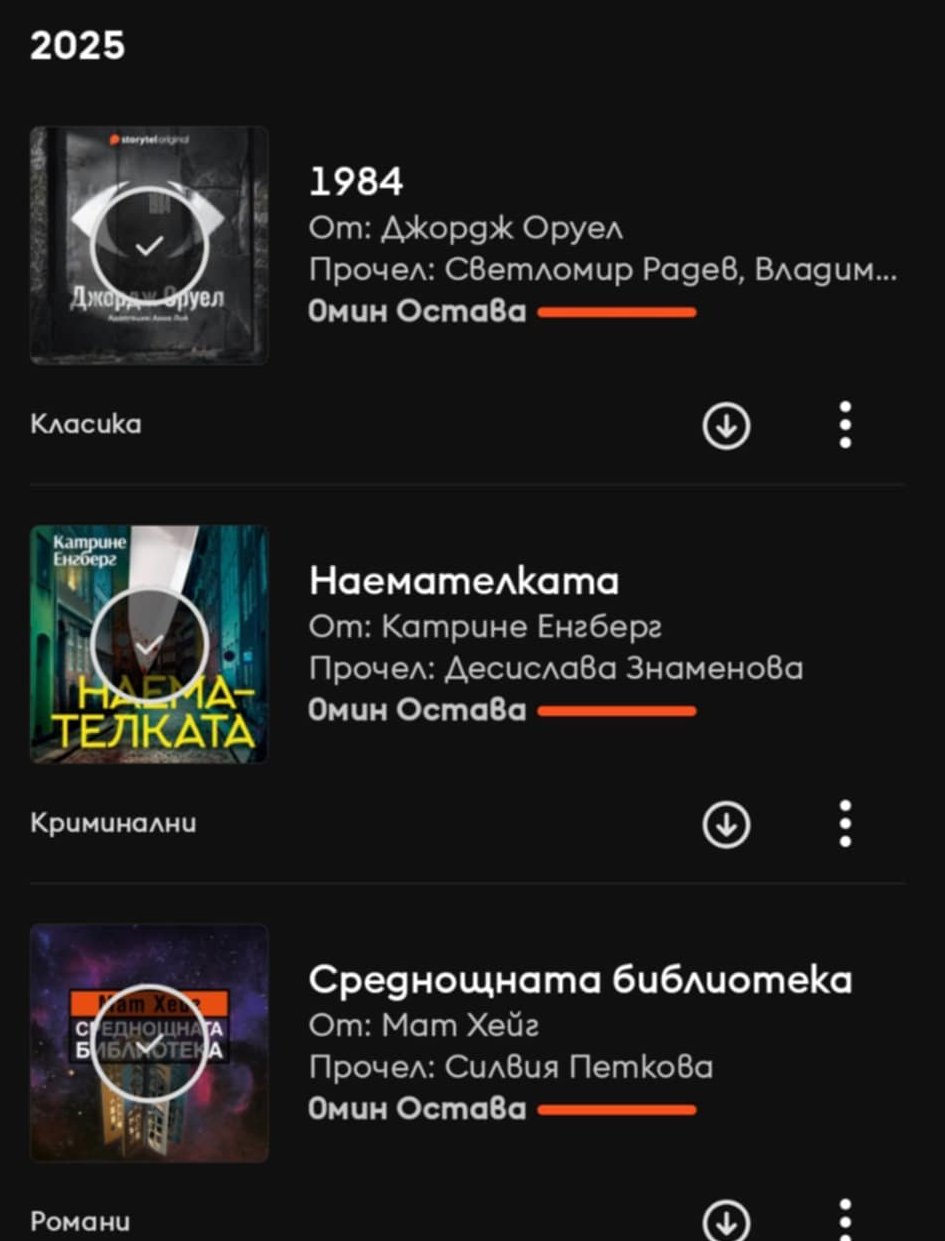Open the 1984 audiobook cover
This screenshot has height=1241, width=945.
[x=149, y=245]
